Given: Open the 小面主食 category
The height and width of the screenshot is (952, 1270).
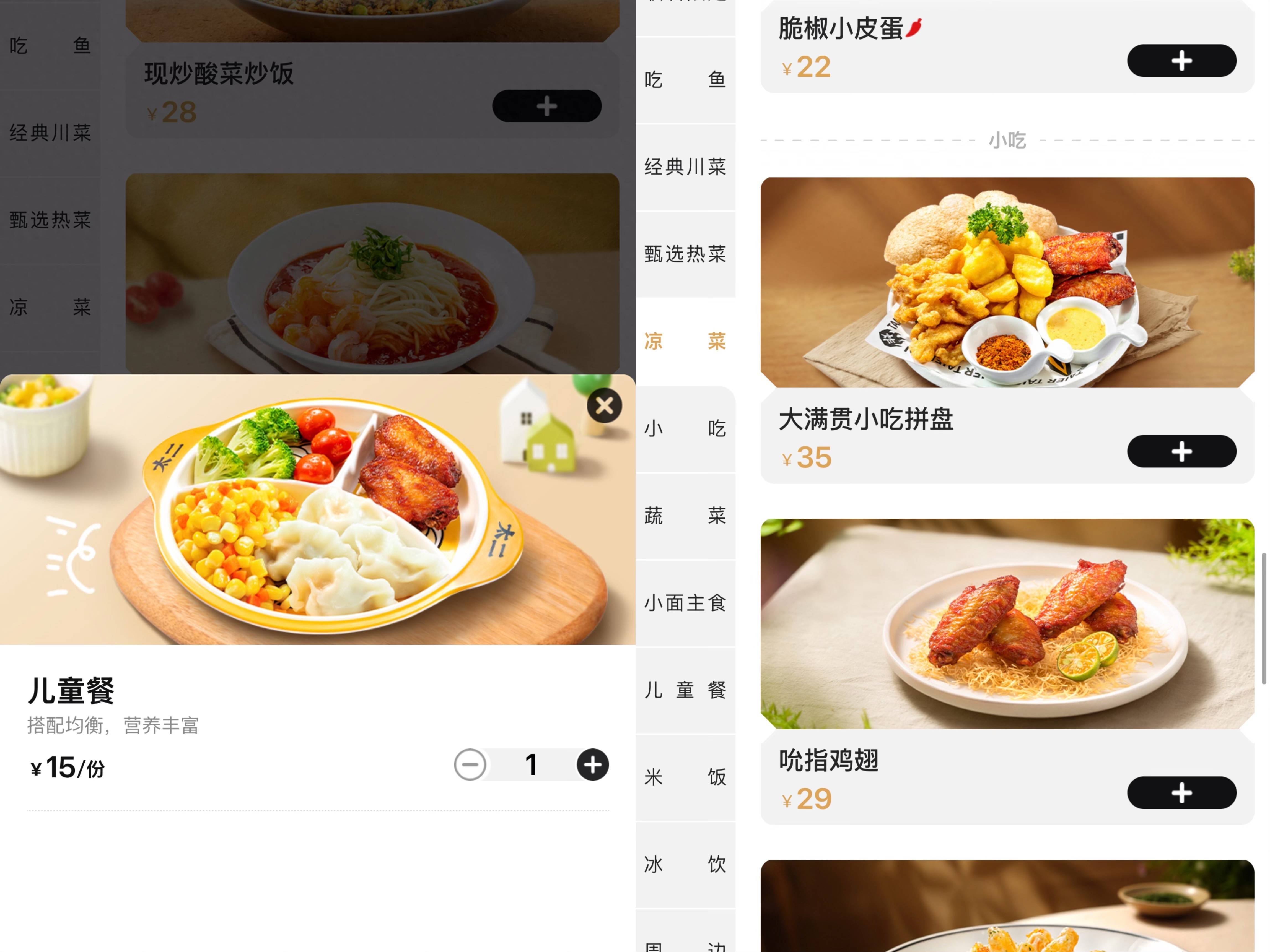Looking at the screenshot, I should click(685, 603).
